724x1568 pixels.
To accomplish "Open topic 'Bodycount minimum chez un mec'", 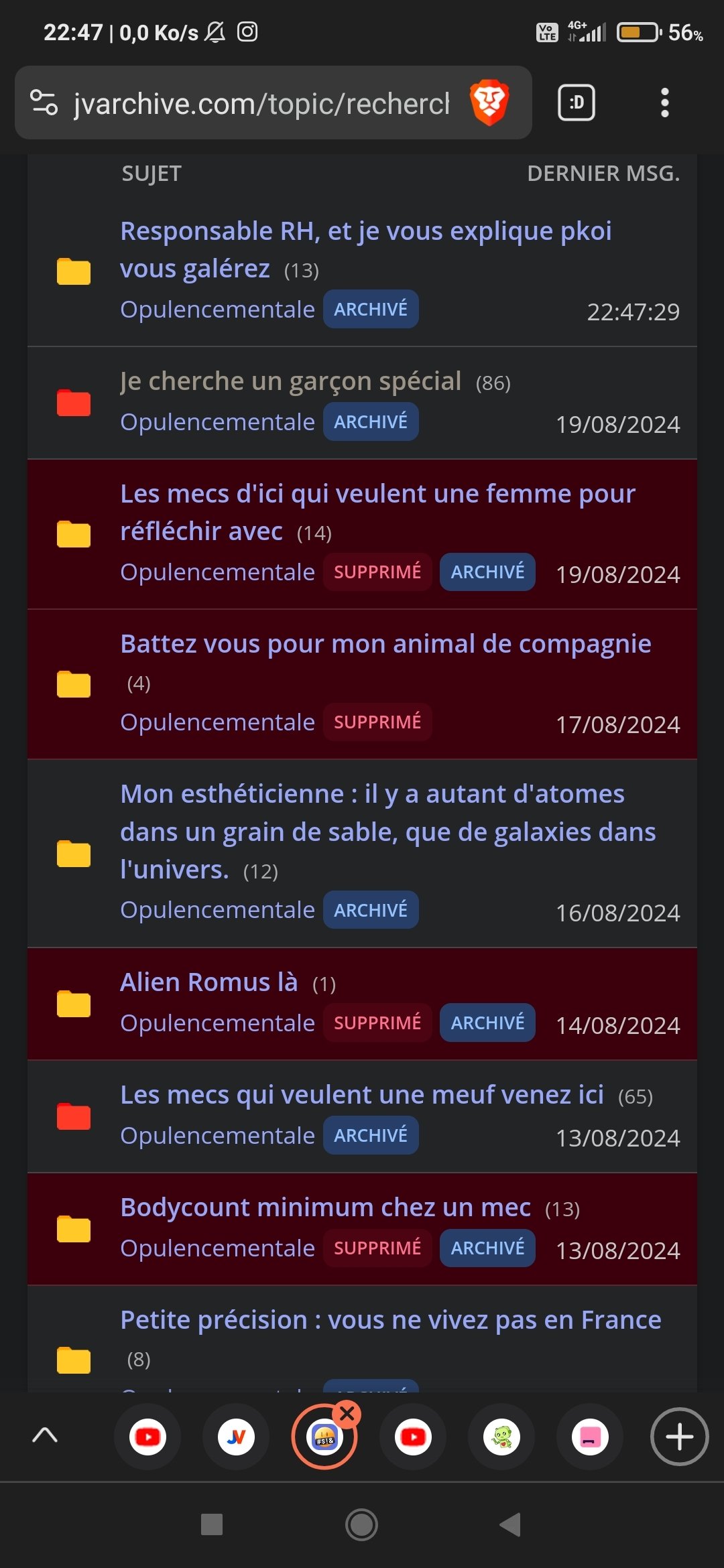I will [325, 1207].
